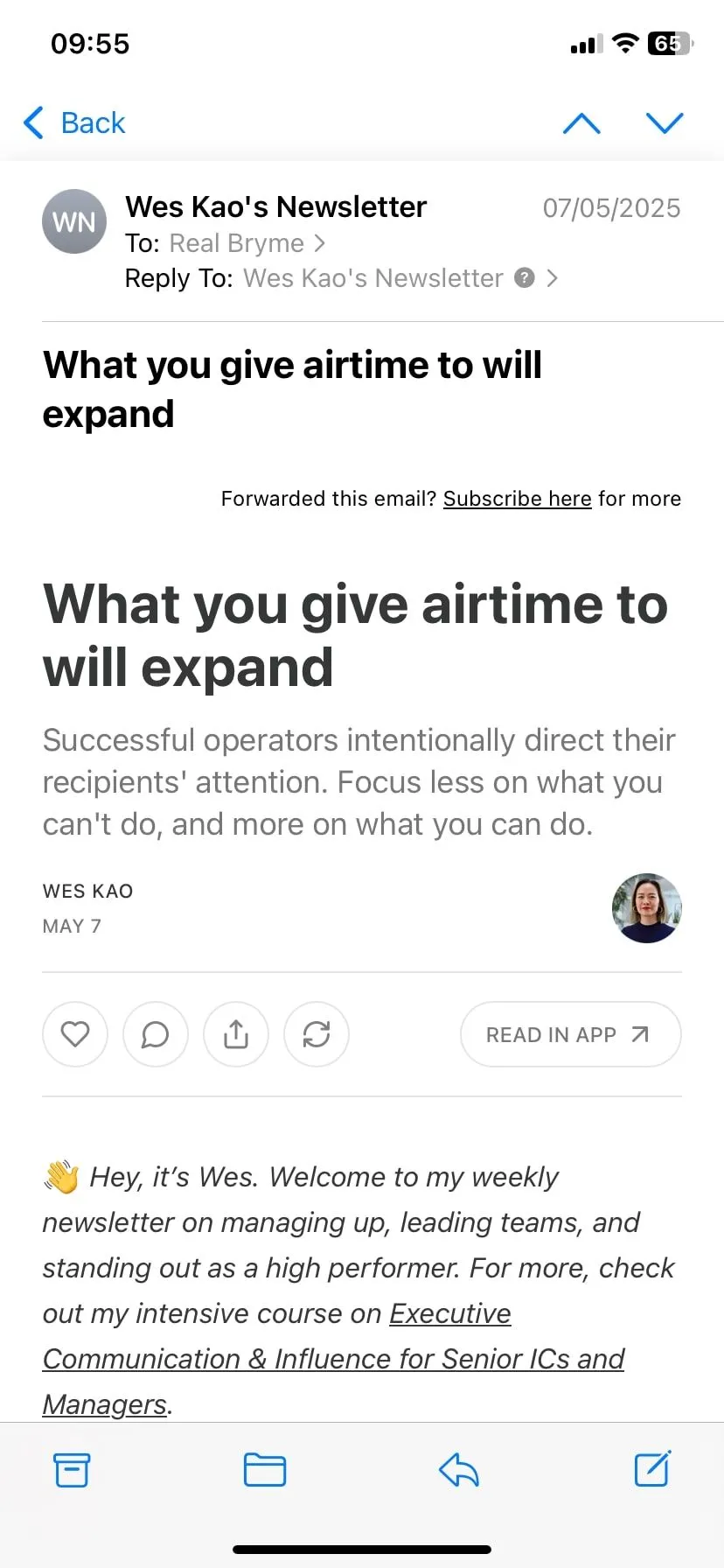Restack the post with circular arrows icon

click(x=317, y=1034)
